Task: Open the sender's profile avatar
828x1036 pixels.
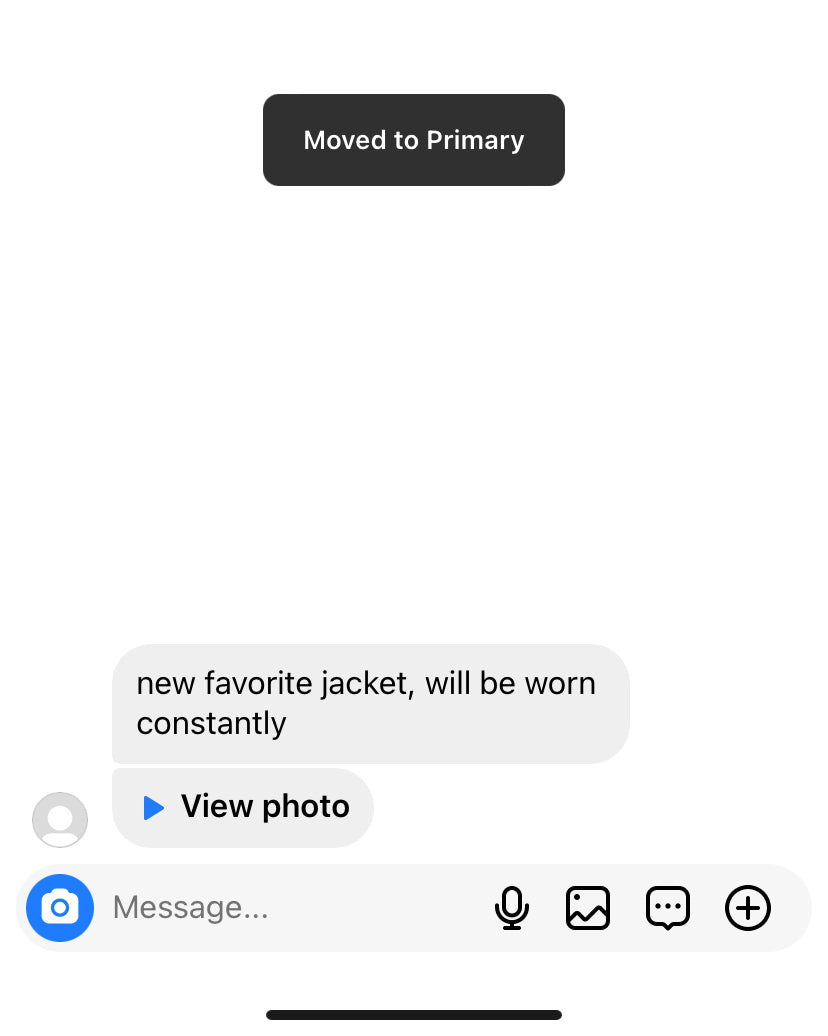Action: pyautogui.click(x=60, y=820)
